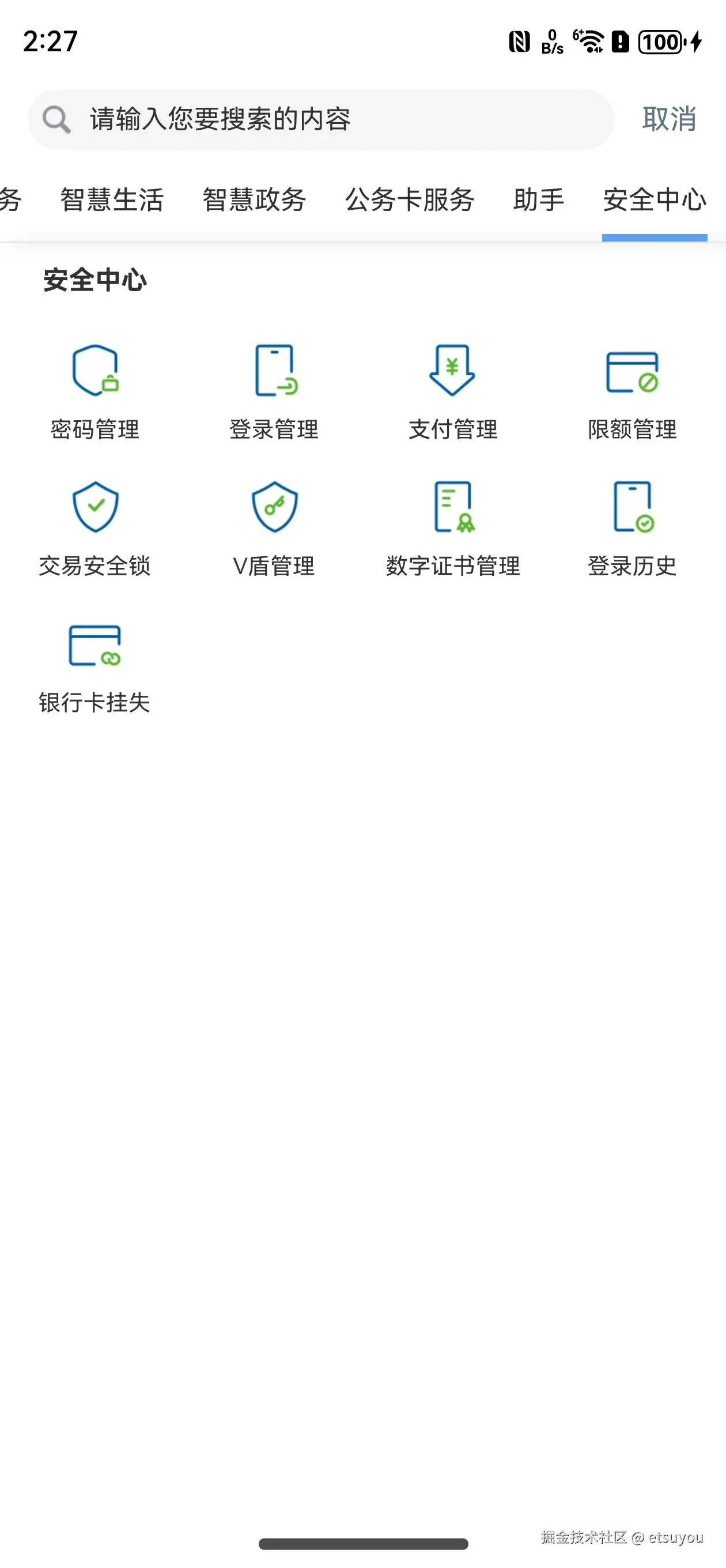Open 交易安全锁 transaction lock

coord(95,527)
